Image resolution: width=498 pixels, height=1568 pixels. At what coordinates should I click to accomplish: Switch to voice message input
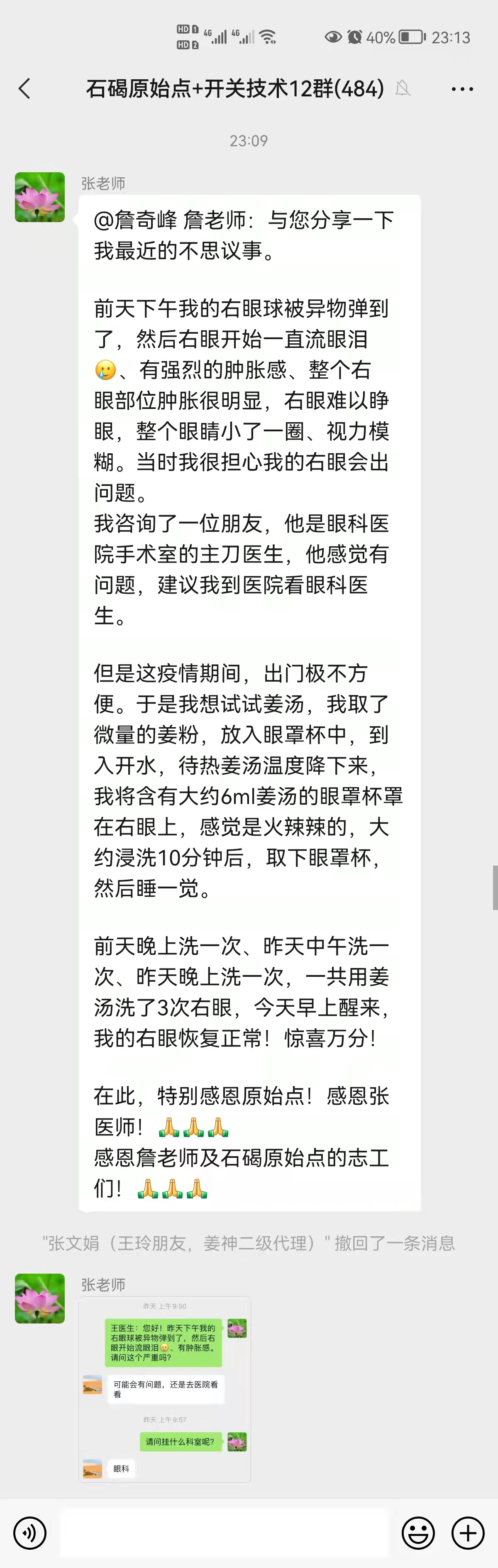coord(29,1532)
